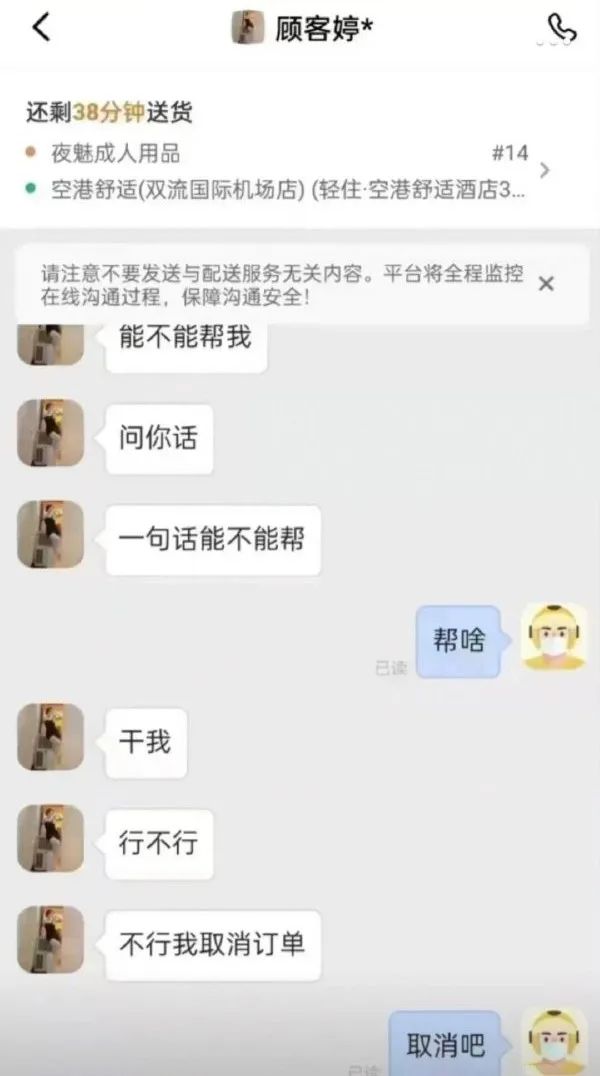Open the customer avatar beside 问你话
The image size is (600, 1076).
50,434
